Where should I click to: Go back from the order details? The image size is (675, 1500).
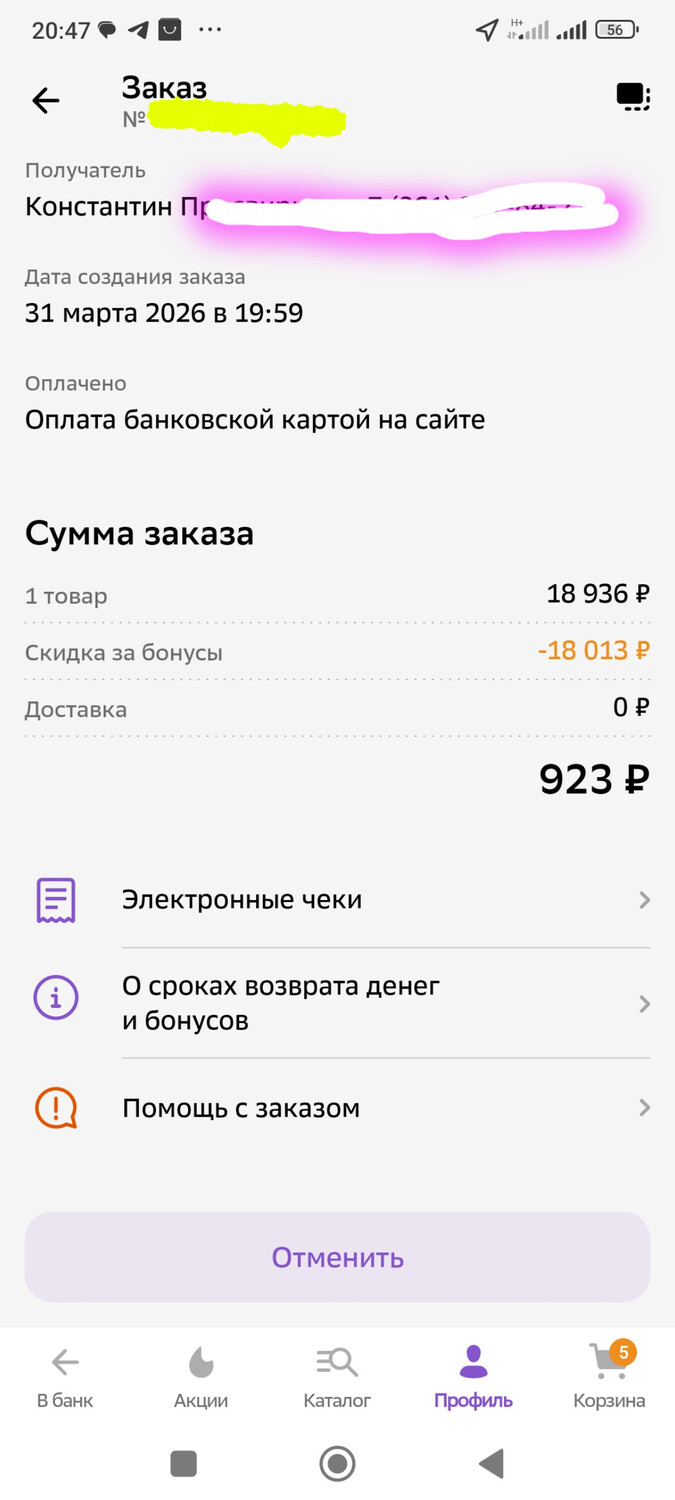click(46, 100)
